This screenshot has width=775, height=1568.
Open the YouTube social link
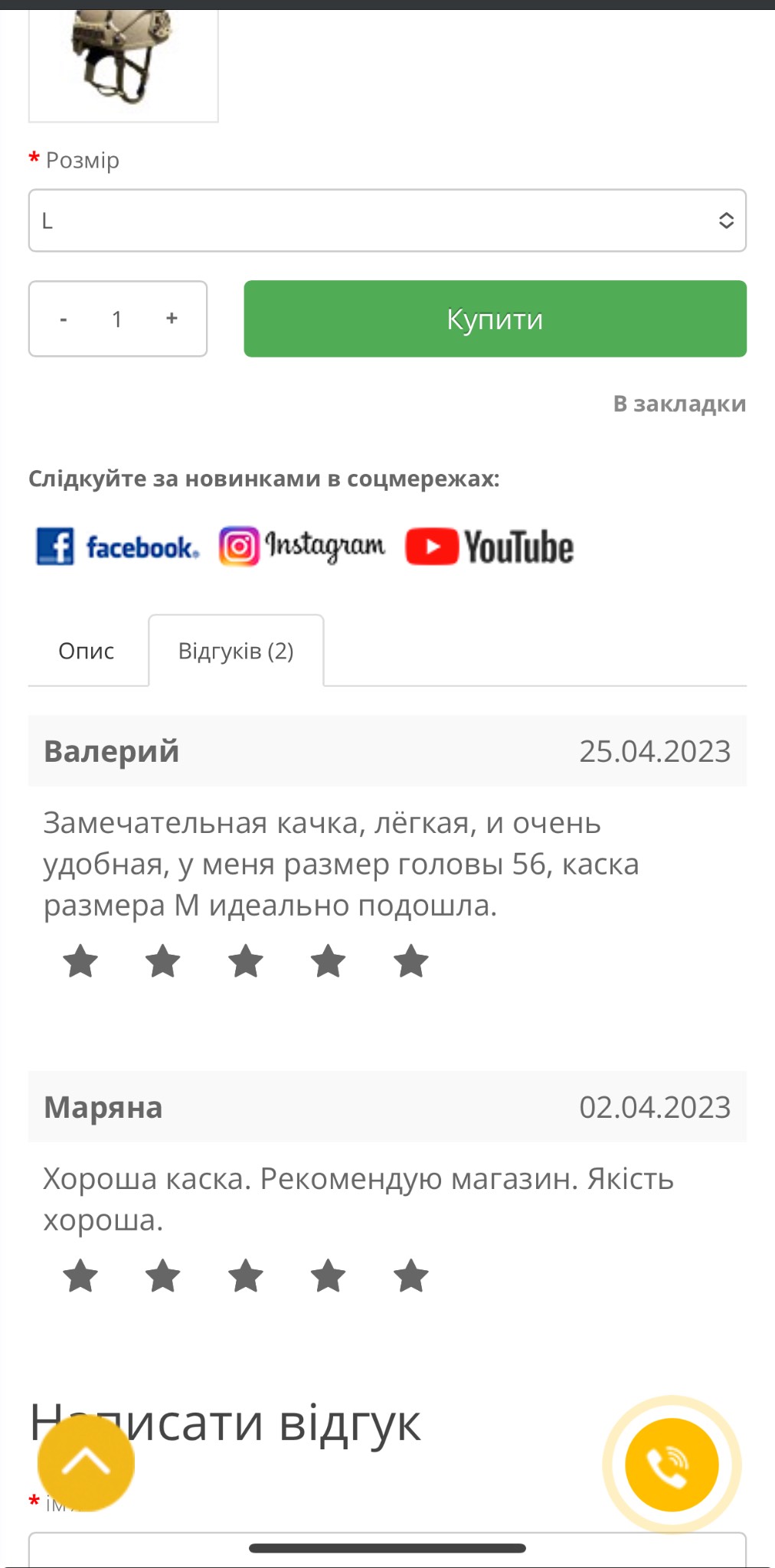[x=489, y=547]
